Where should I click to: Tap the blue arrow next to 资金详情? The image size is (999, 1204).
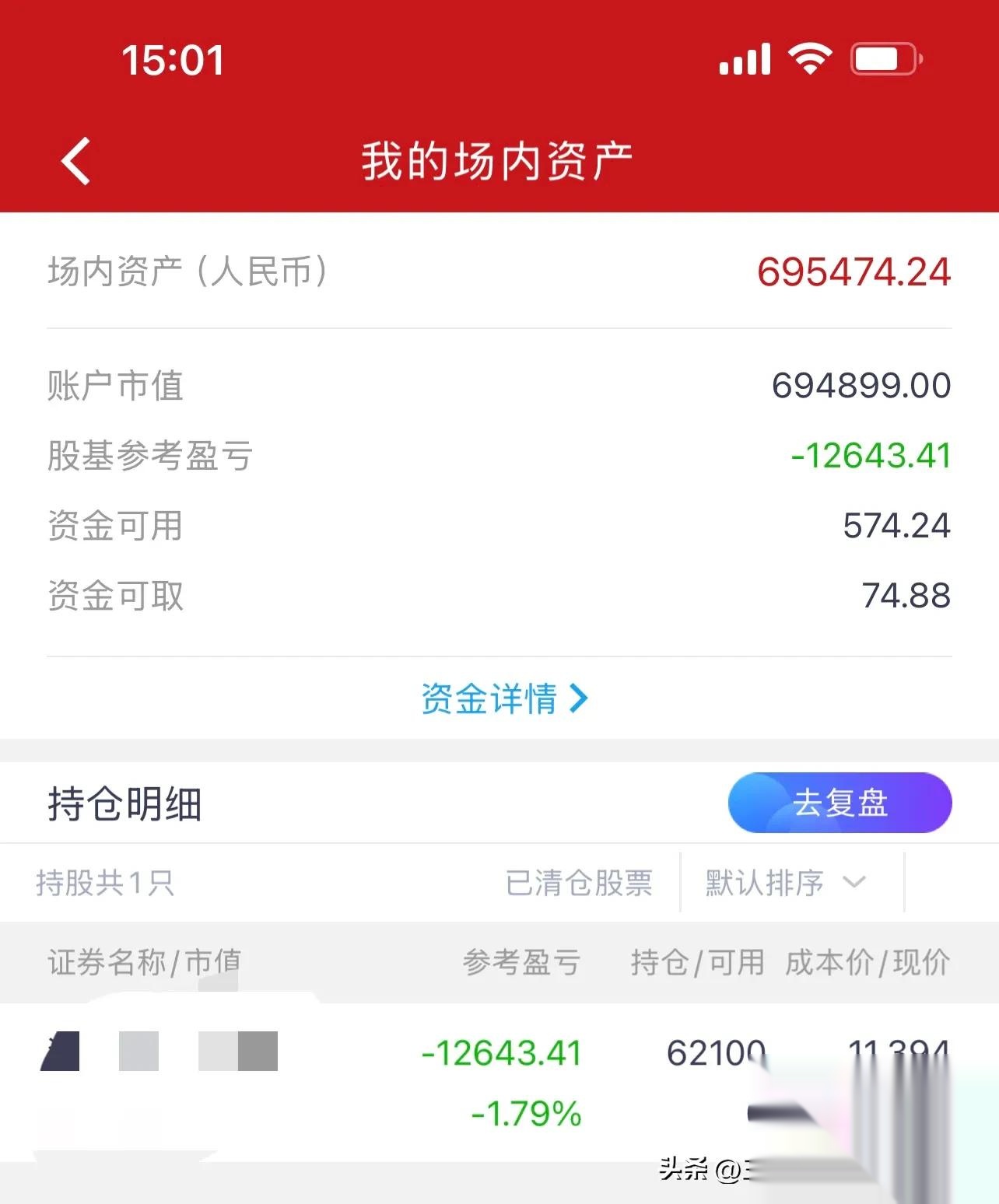tap(580, 699)
